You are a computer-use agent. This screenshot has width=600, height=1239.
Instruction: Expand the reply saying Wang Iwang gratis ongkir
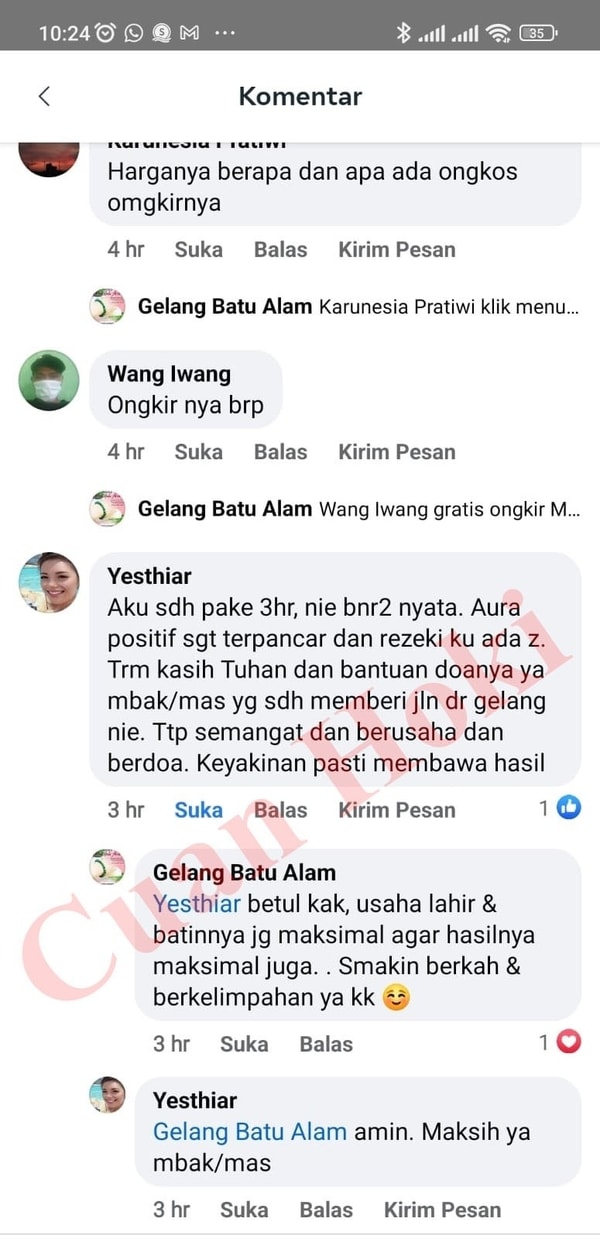(357, 509)
